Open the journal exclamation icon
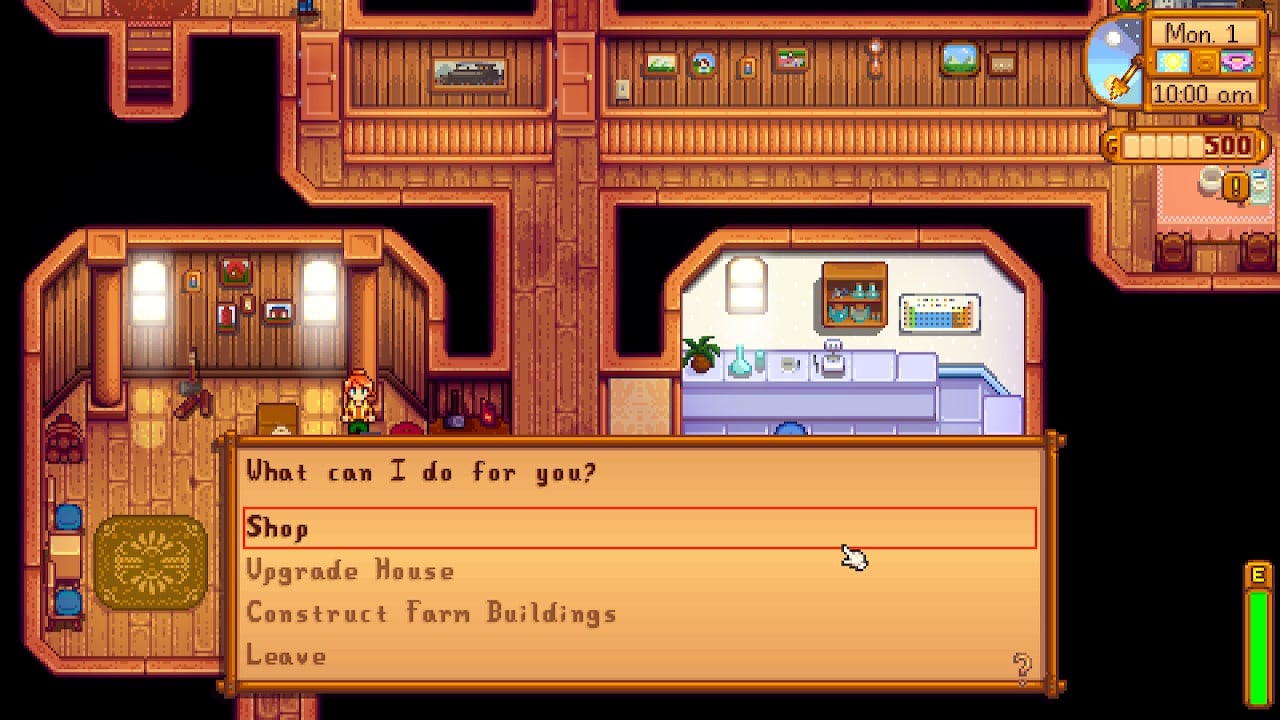The height and width of the screenshot is (720, 1280). click(1237, 185)
